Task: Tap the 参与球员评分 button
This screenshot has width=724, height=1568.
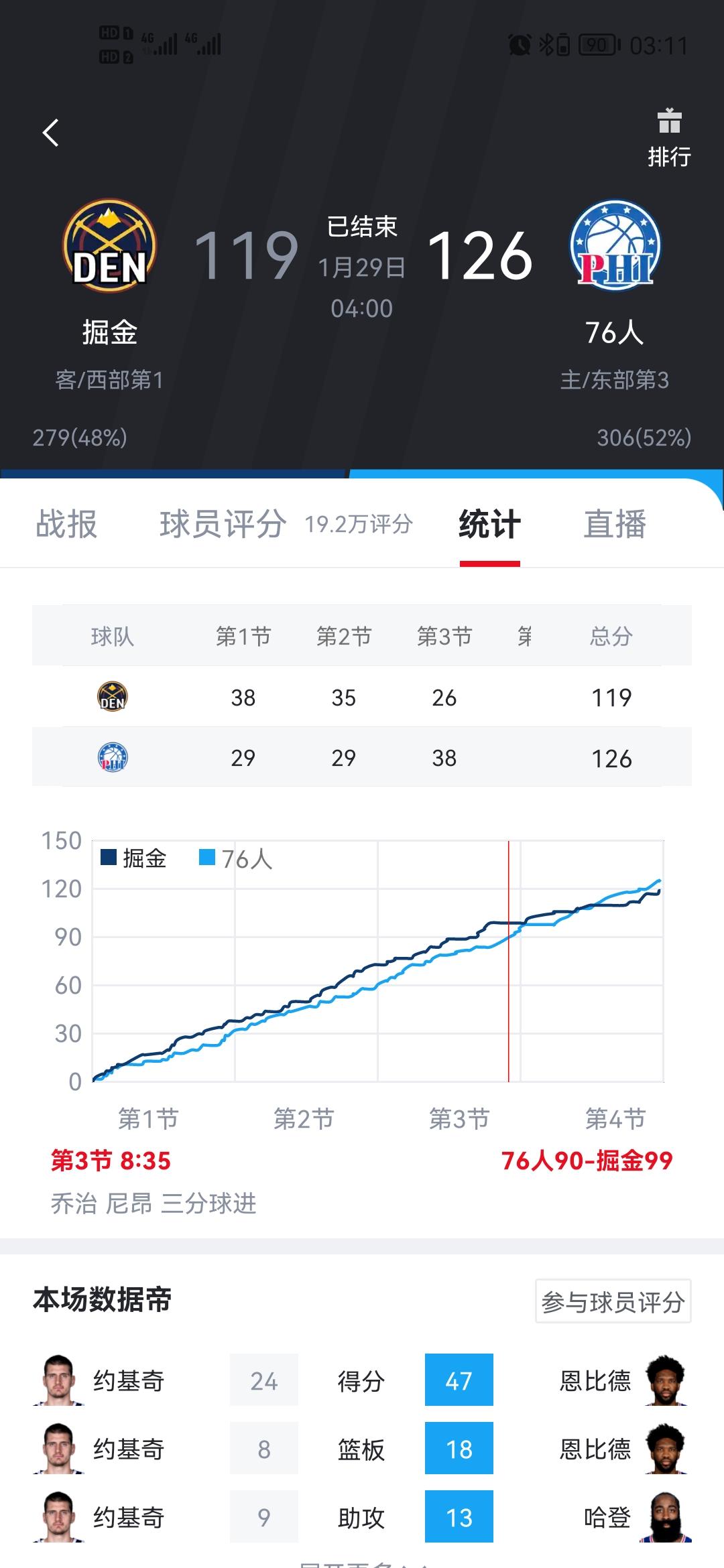Action: 613,1301
